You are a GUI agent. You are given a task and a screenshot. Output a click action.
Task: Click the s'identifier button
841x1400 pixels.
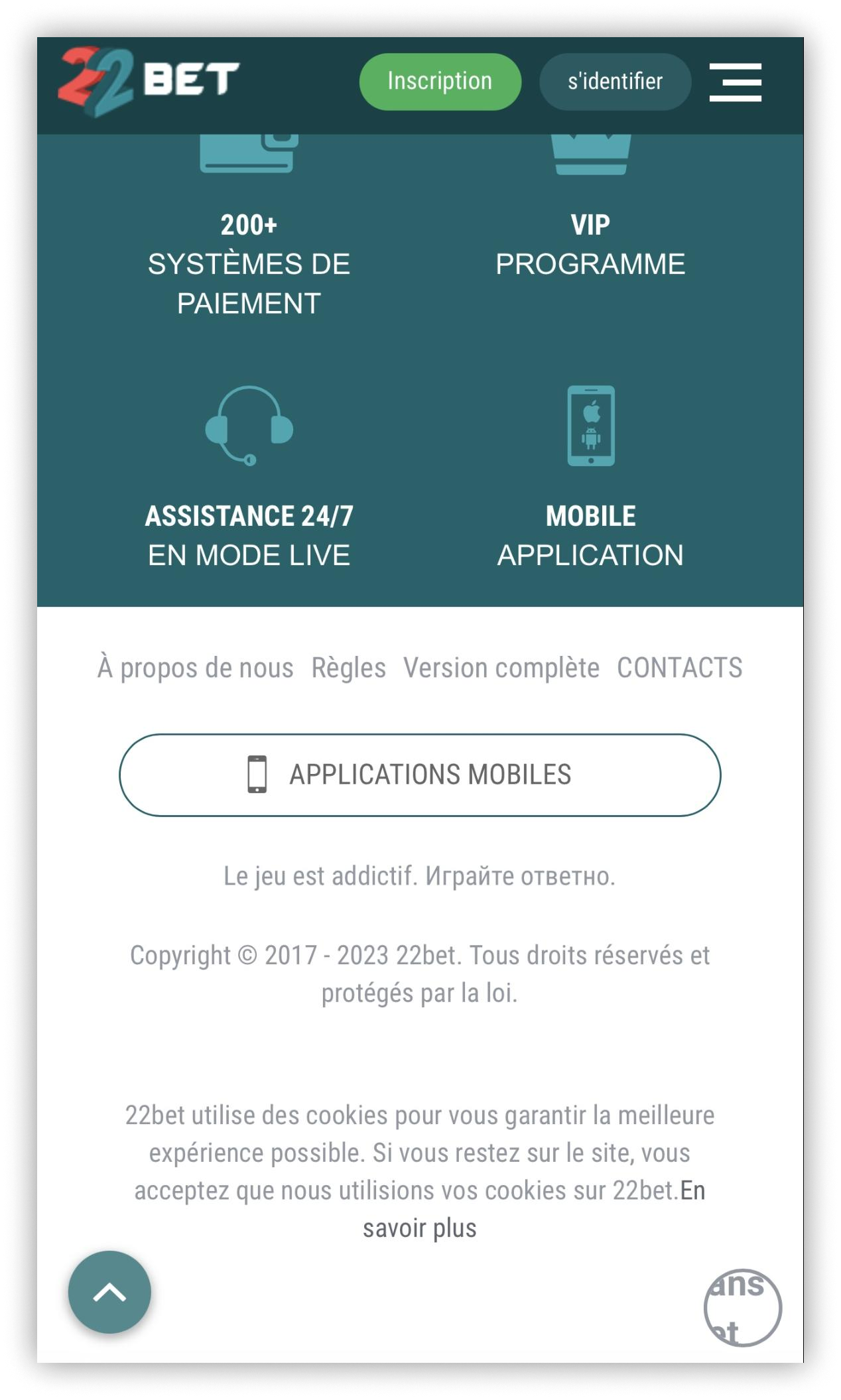(614, 81)
